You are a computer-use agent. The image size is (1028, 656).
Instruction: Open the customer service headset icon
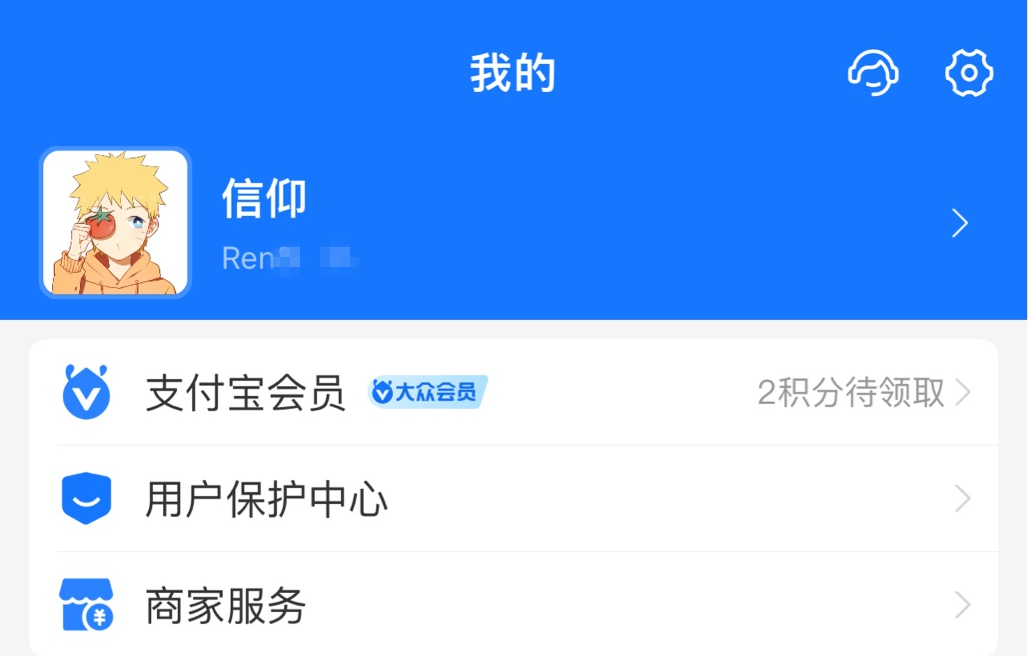pyautogui.click(x=873, y=73)
